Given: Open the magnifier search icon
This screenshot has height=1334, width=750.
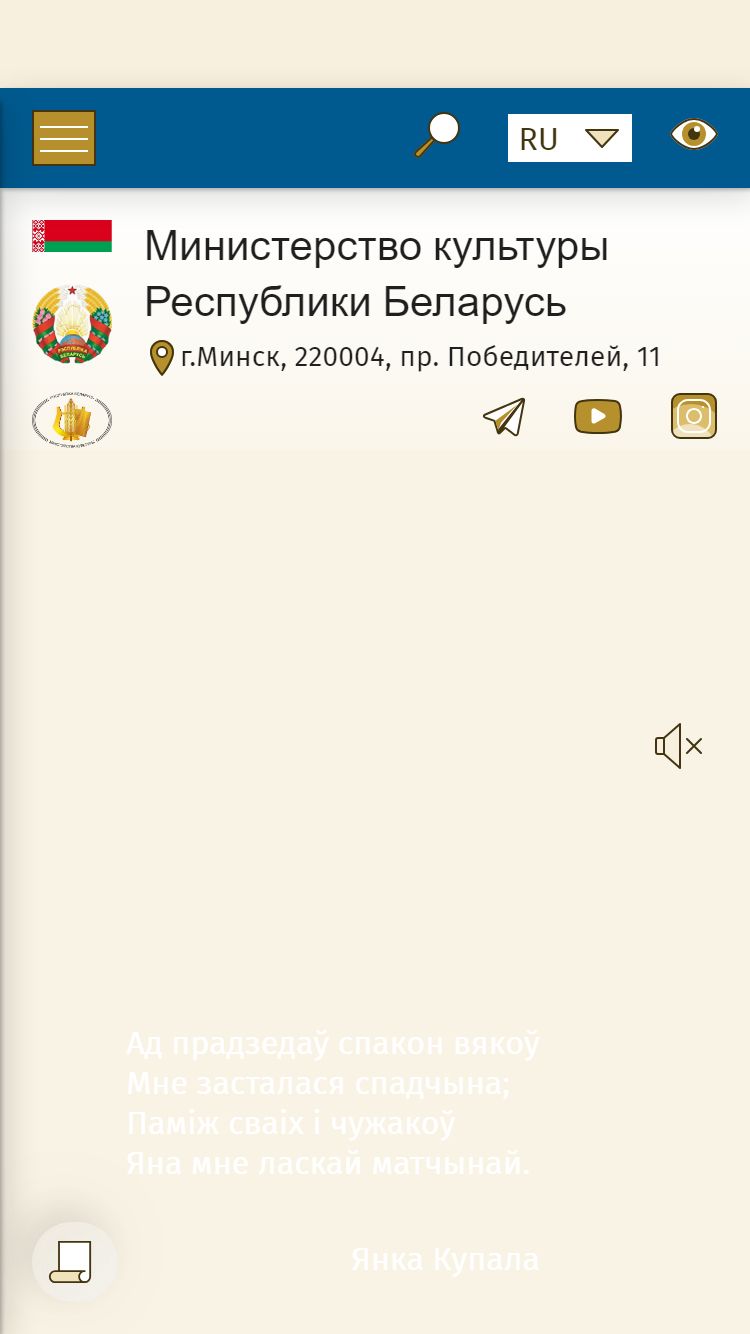Looking at the screenshot, I should 437,136.
